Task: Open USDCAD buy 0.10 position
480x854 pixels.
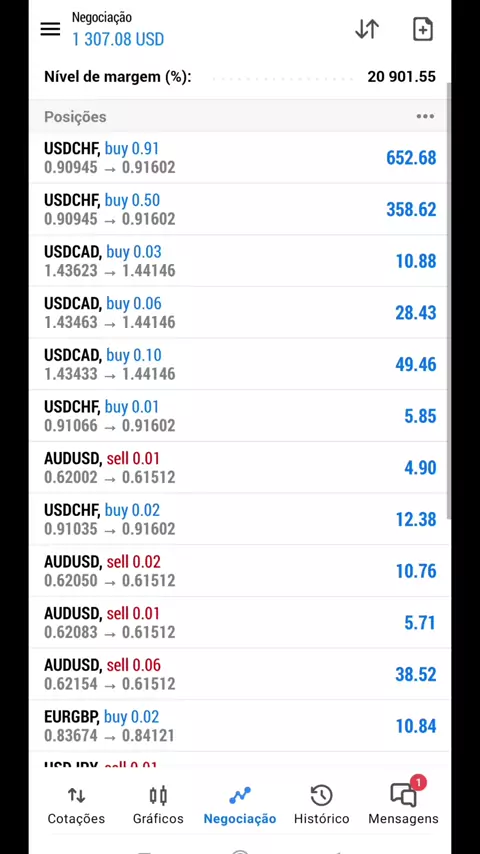Action: (240, 364)
